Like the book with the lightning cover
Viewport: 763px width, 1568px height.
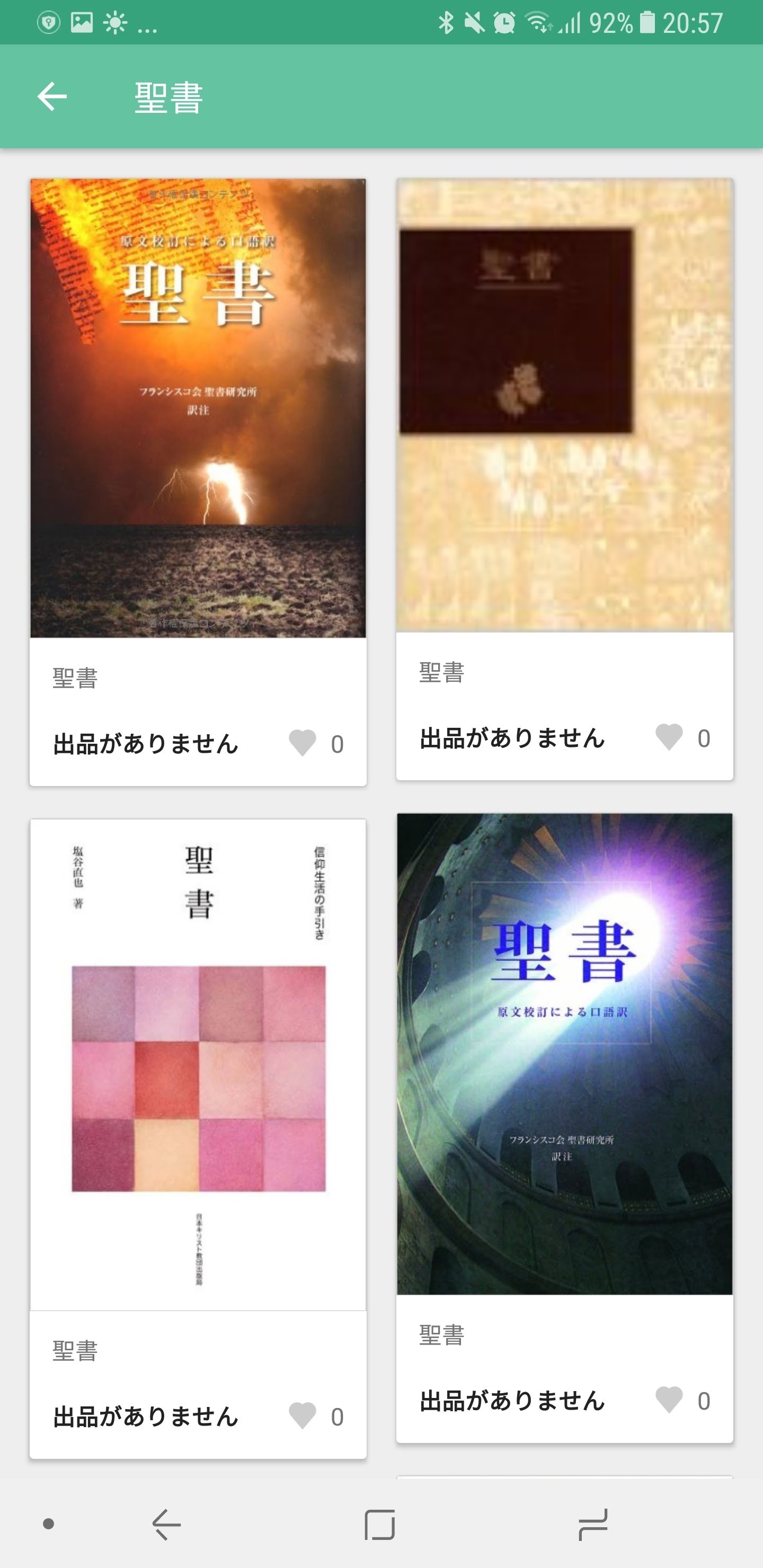303,743
